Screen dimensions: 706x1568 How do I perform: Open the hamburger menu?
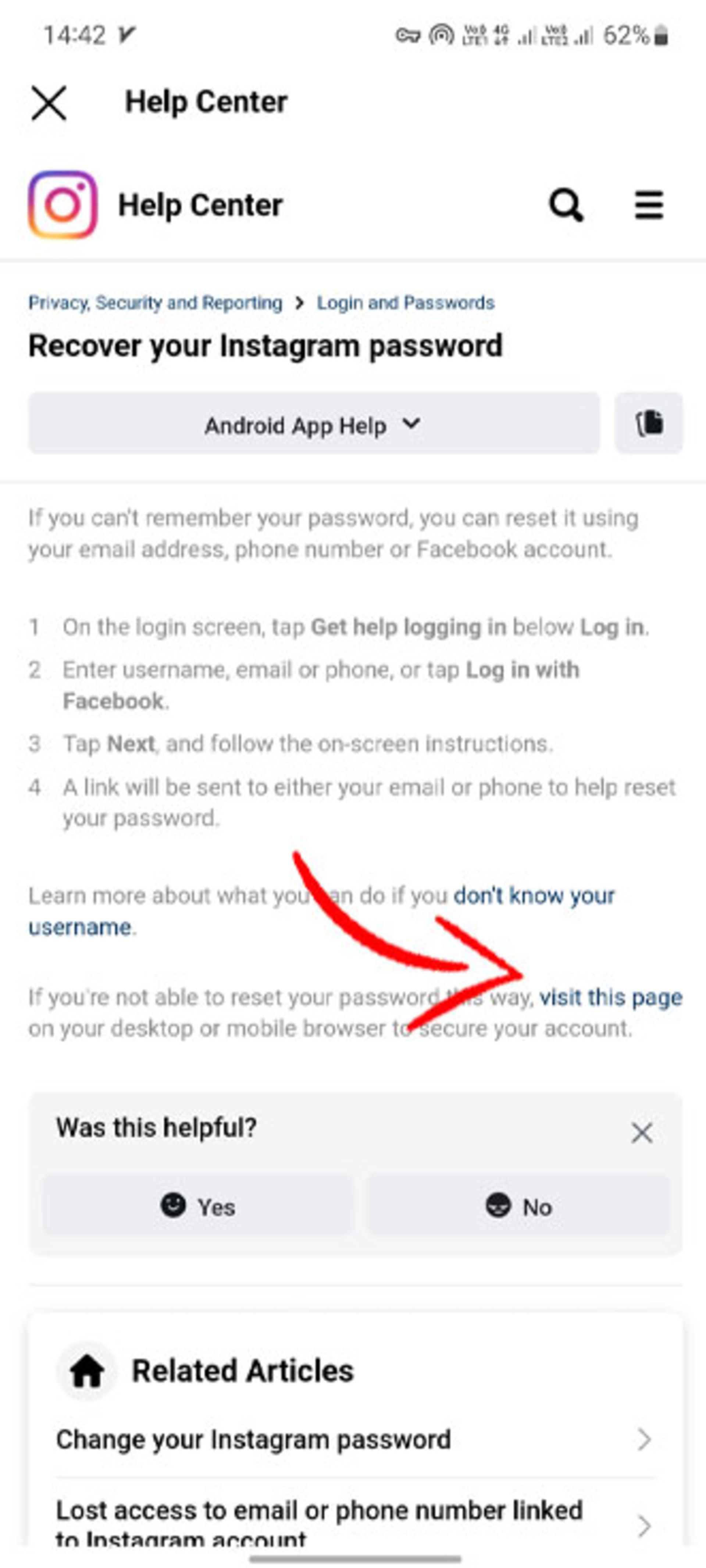(649, 205)
